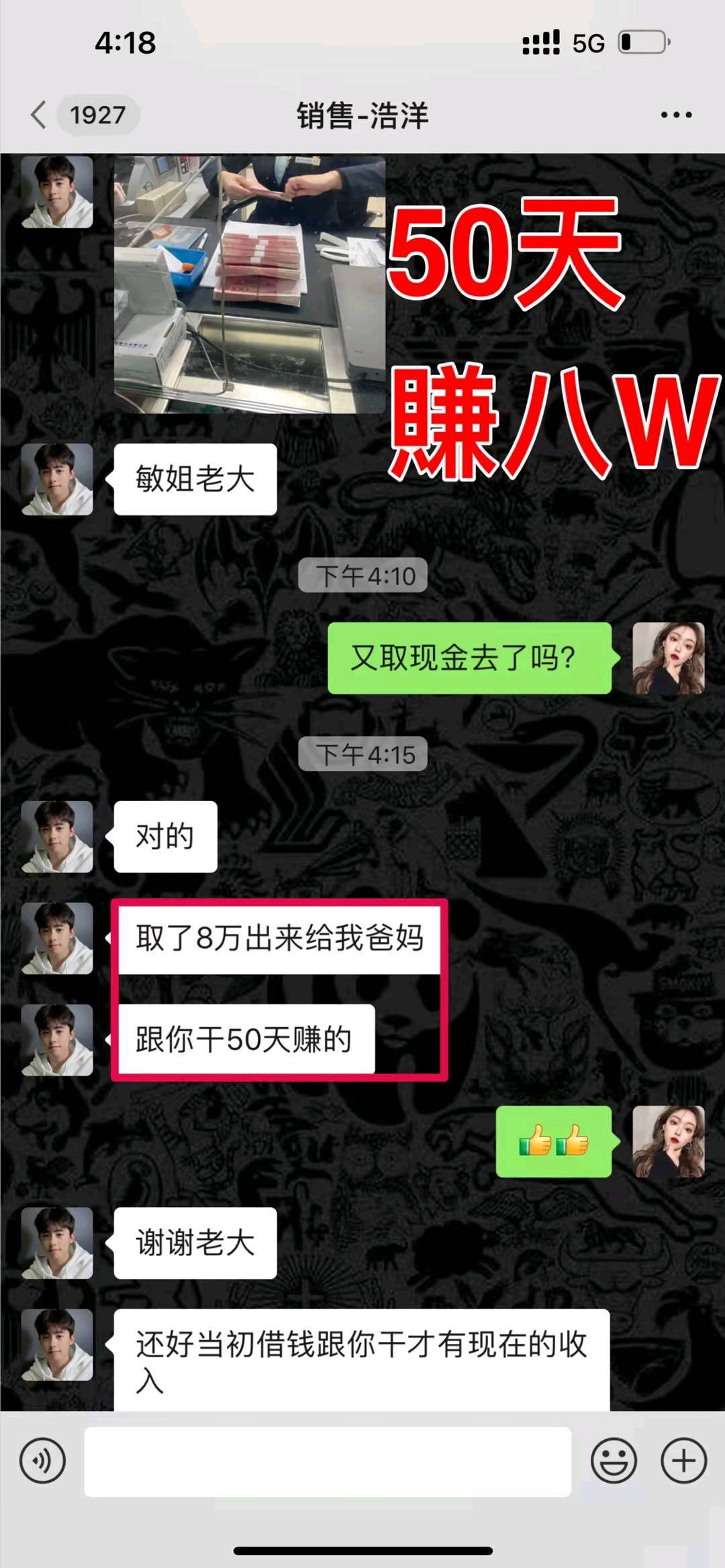The image size is (725, 1568).
Task: Tap the message text field
Action: pos(328,1461)
